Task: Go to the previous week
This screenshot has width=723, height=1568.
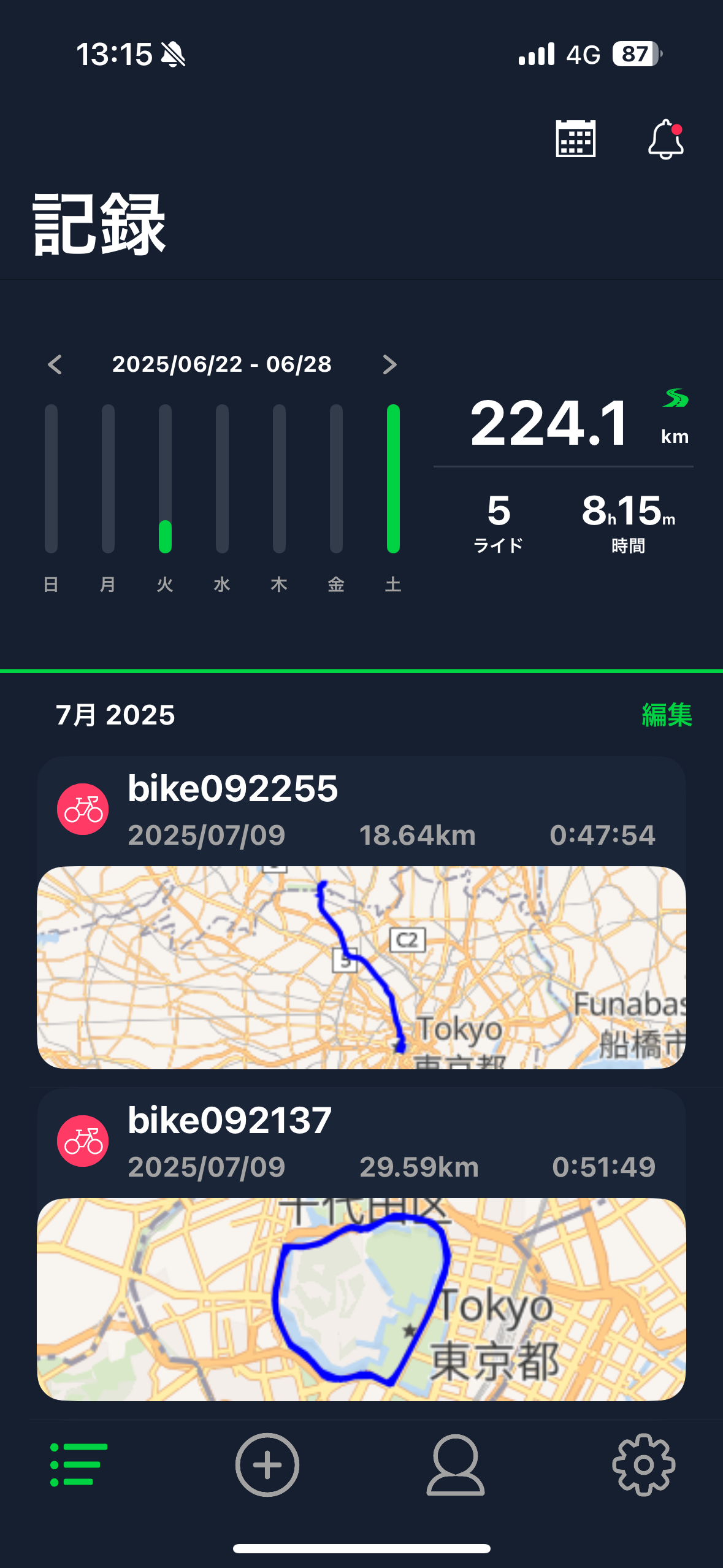Action: click(55, 364)
